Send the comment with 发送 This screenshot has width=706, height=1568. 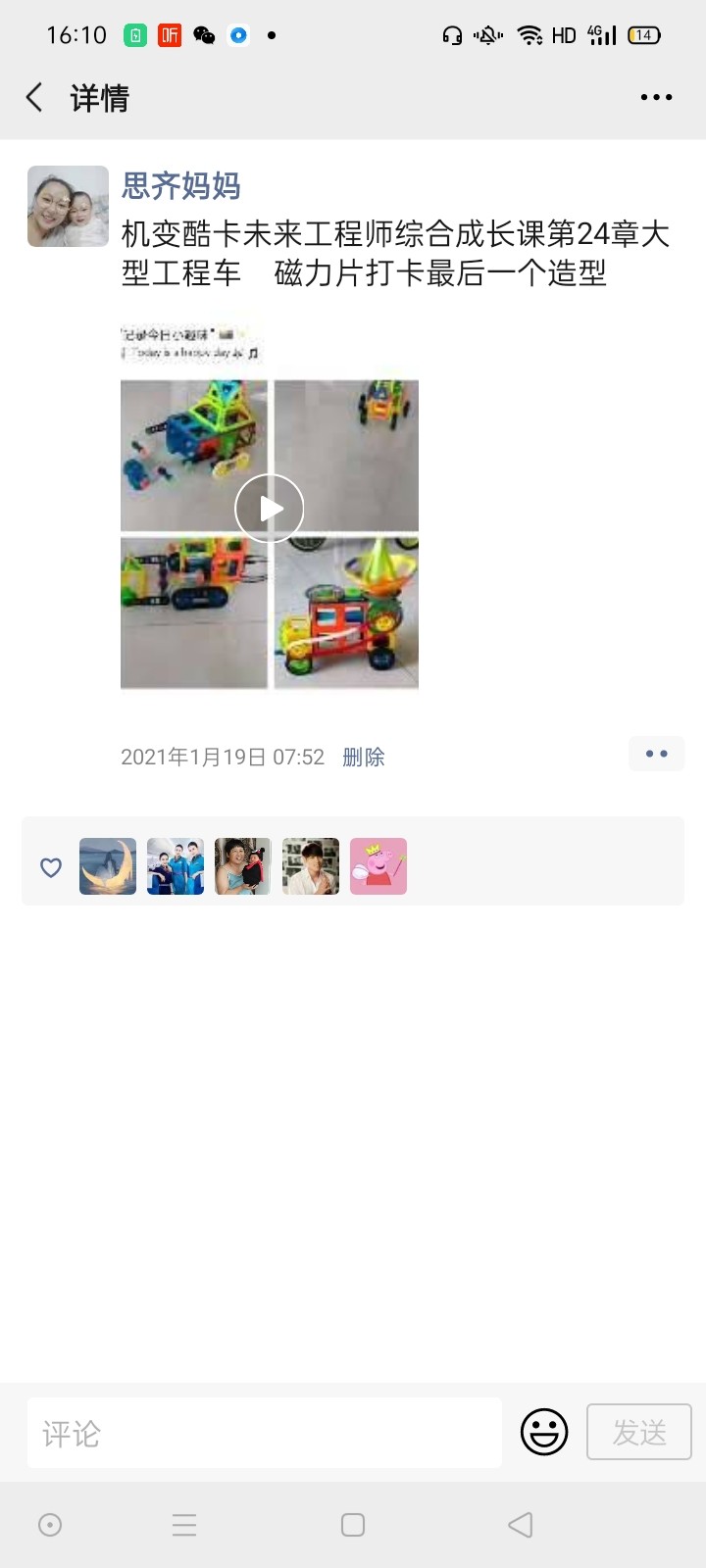(639, 1433)
